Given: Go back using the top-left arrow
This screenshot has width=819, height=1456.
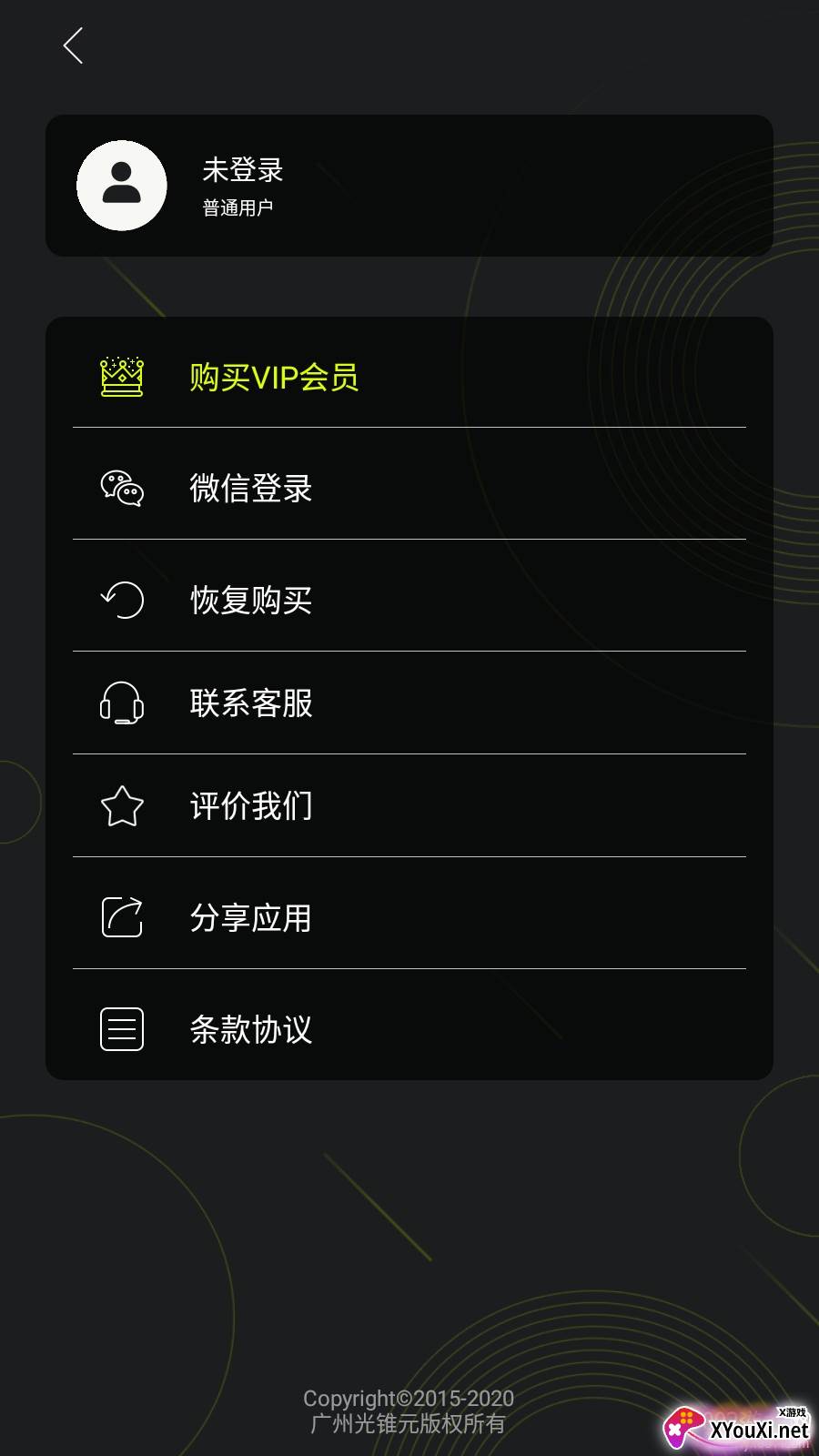Looking at the screenshot, I should pos(74,45).
